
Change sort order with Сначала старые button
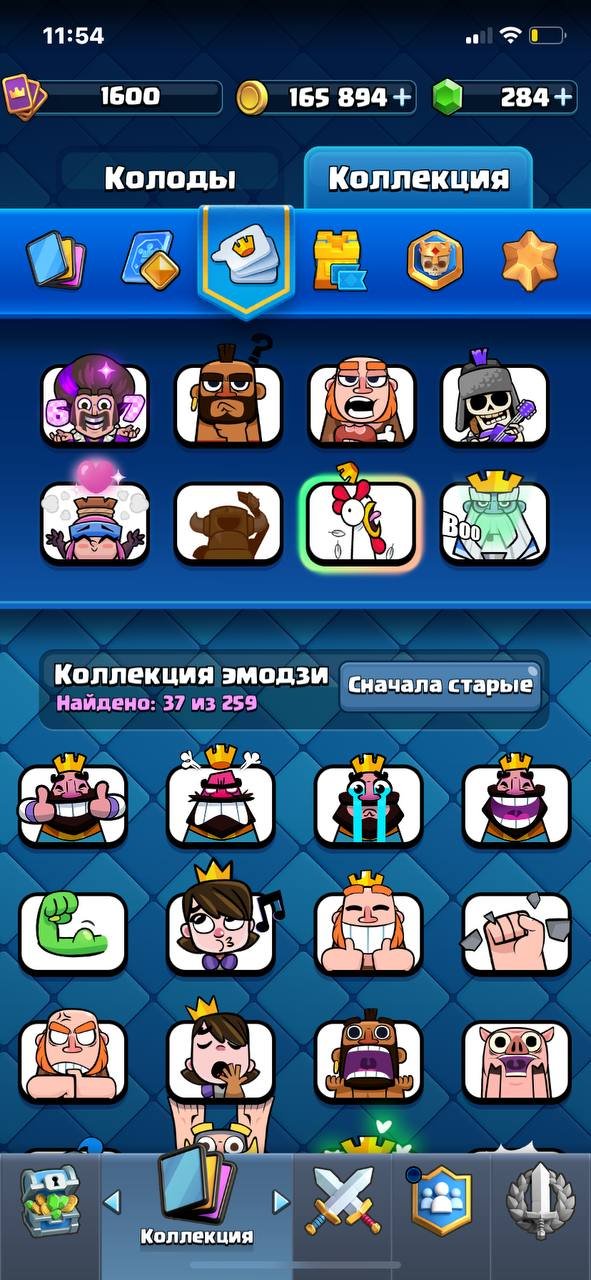click(x=439, y=686)
